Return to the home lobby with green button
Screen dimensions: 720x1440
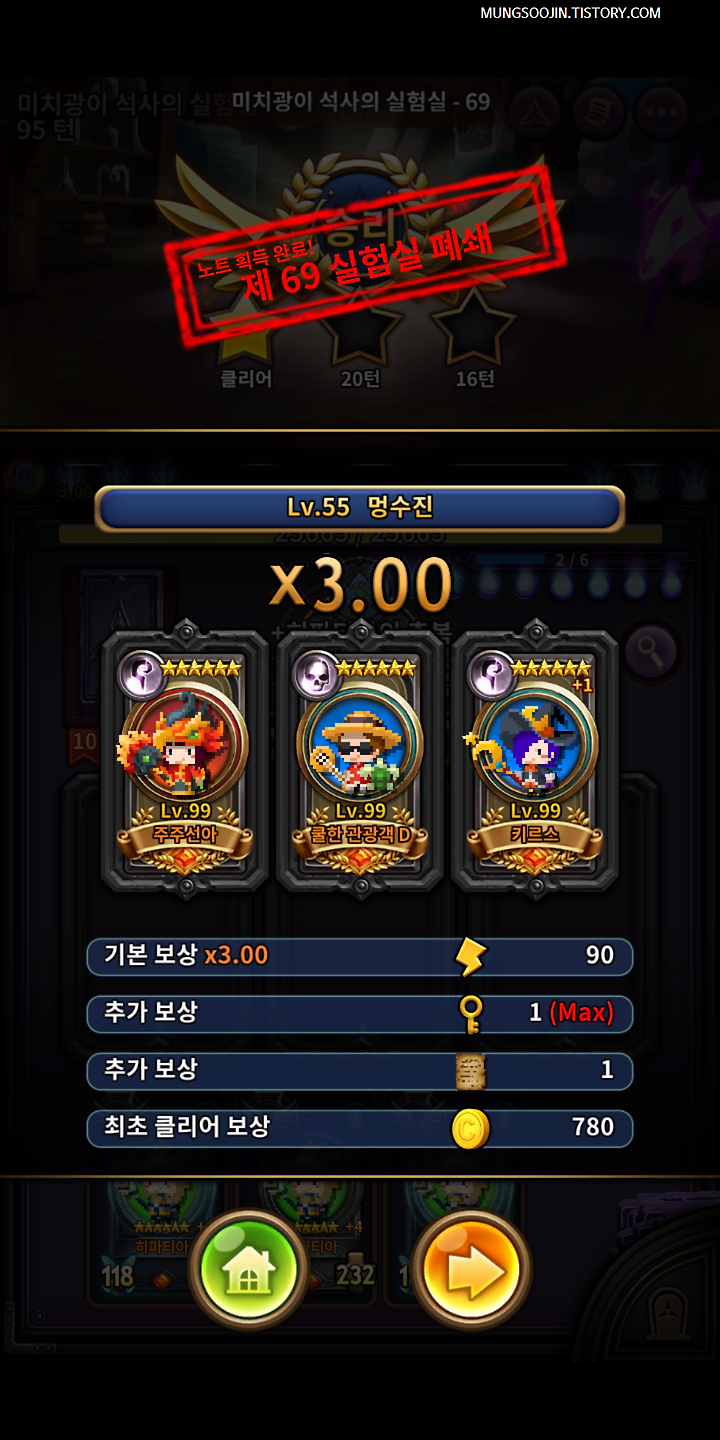(x=248, y=1269)
